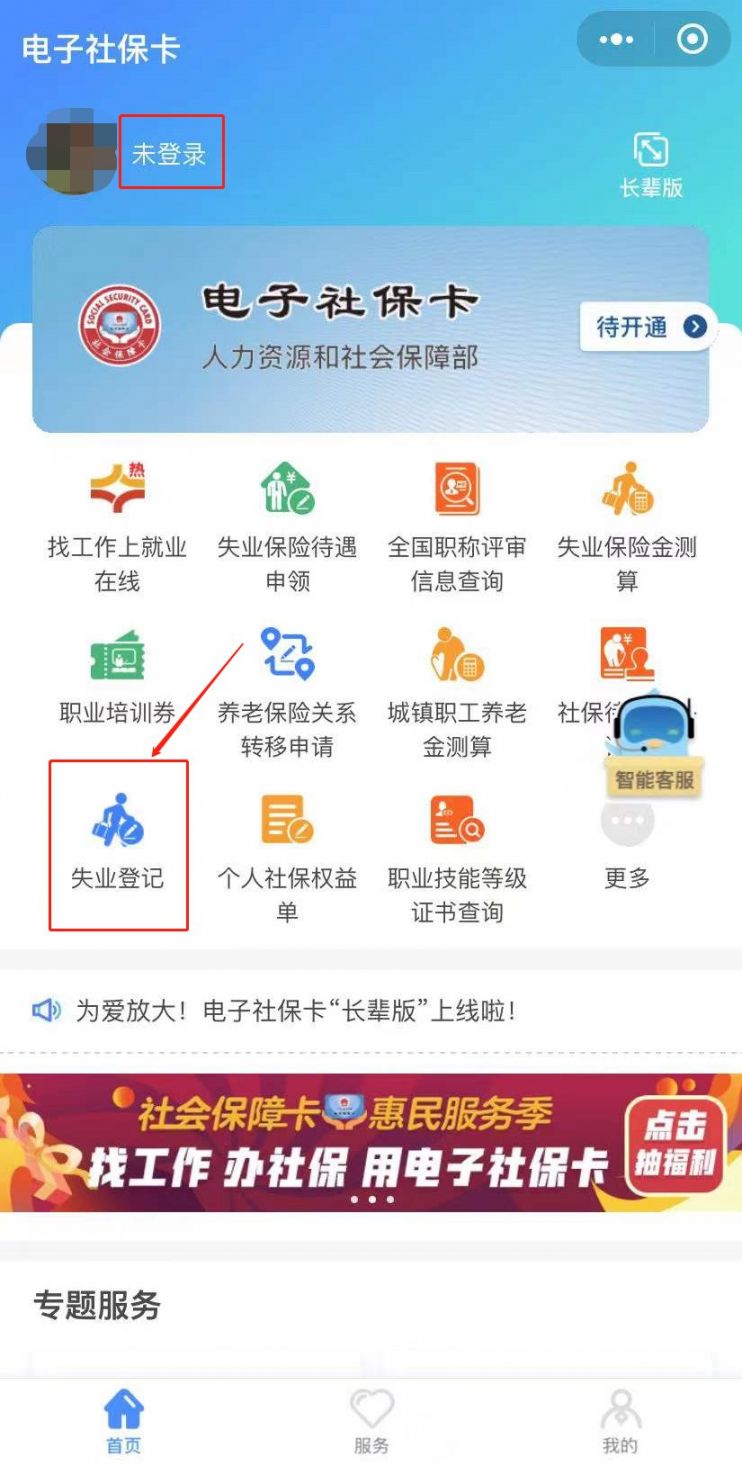Viewport: 742px width, 1465px height.
Task: Tap 点击抽福利 on the banner
Action: pyautogui.click(x=675, y=1145)
